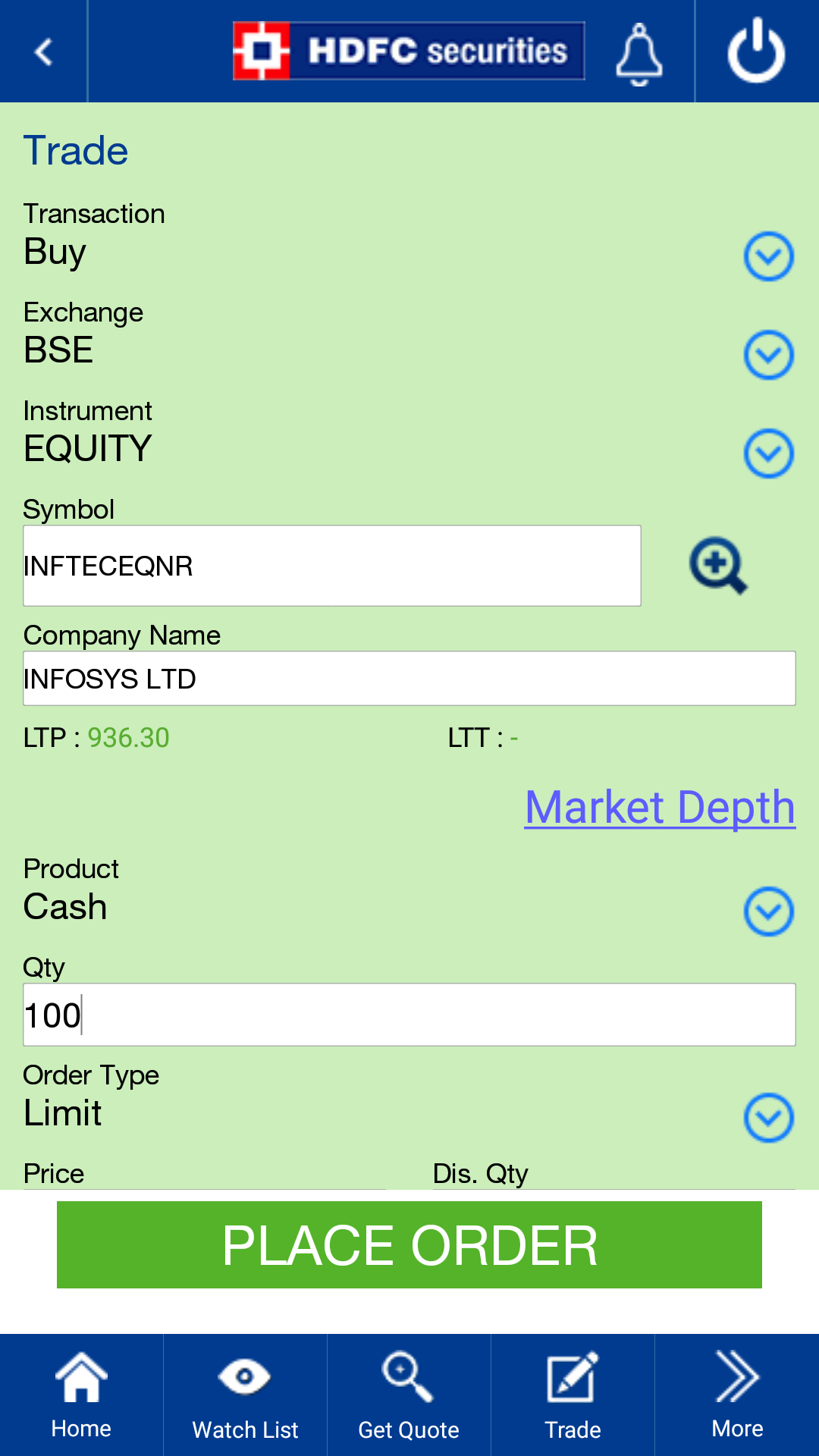819x1456 pixels.
Task: Tap the power logout icon
Action: (x=756, y=52)
